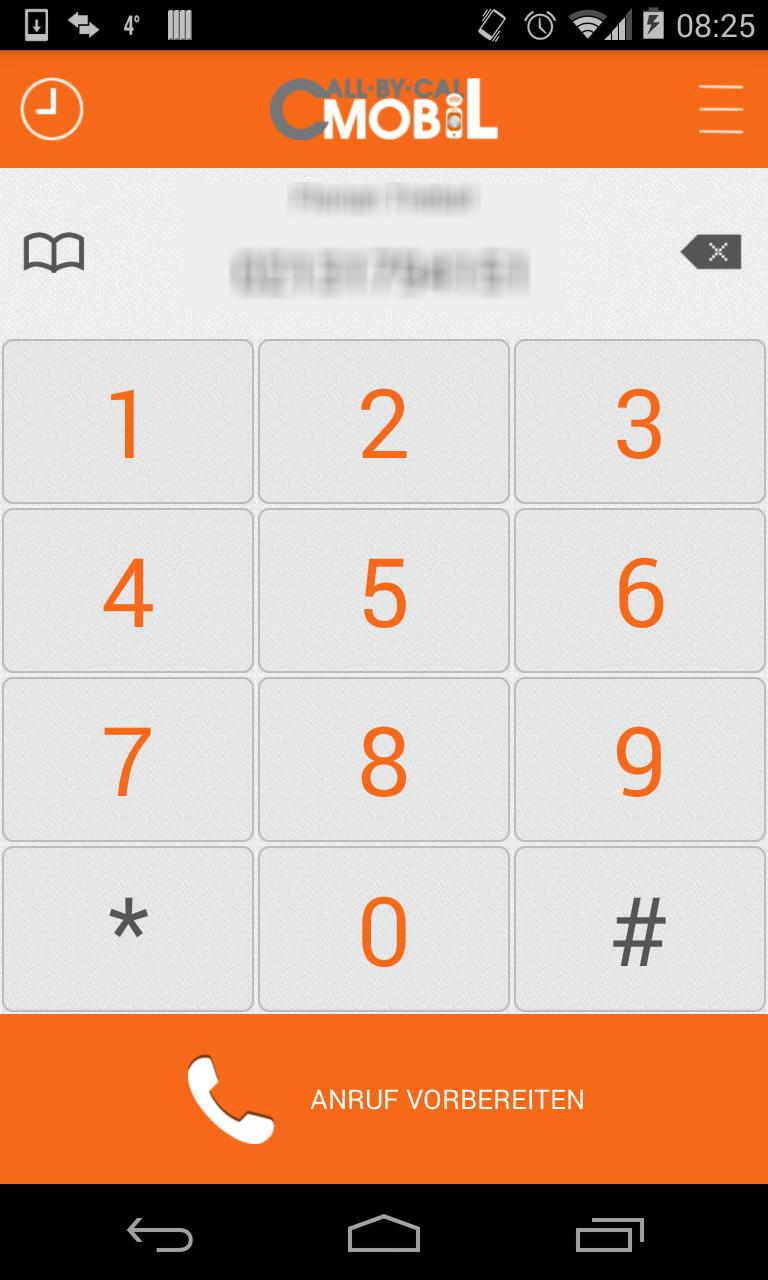Type digit 7 on dial pad
The height and width of the screenshot is (1280, 768).
(x=128, y=760)
